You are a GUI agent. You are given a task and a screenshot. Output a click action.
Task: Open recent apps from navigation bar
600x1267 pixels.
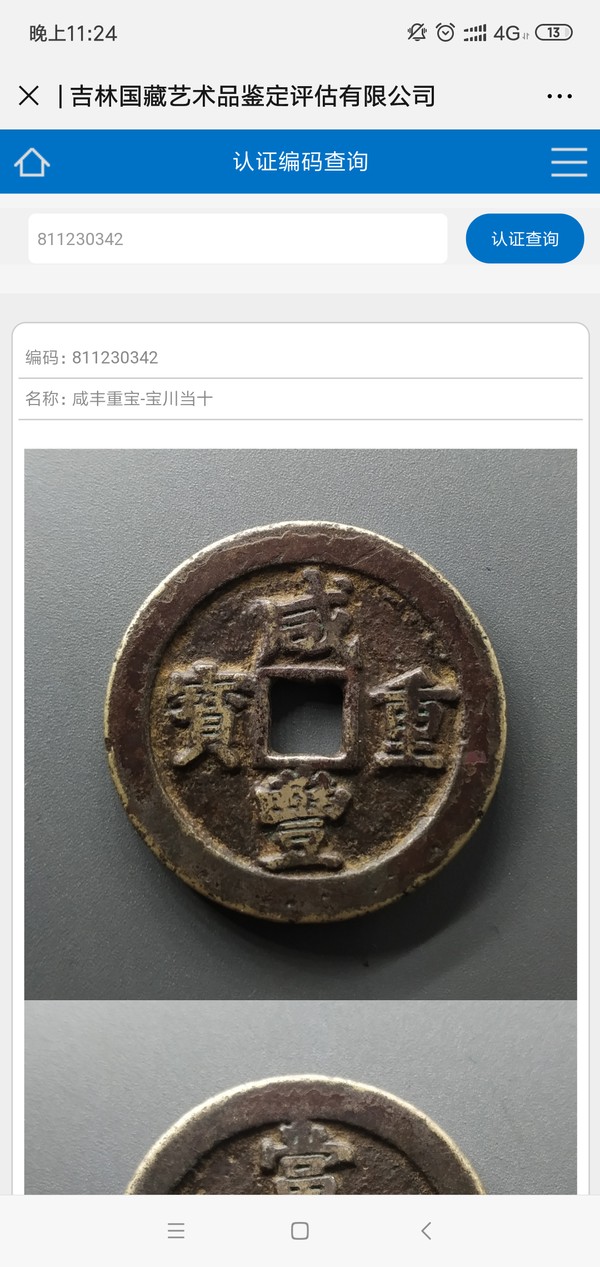[x=176, y=1231]
